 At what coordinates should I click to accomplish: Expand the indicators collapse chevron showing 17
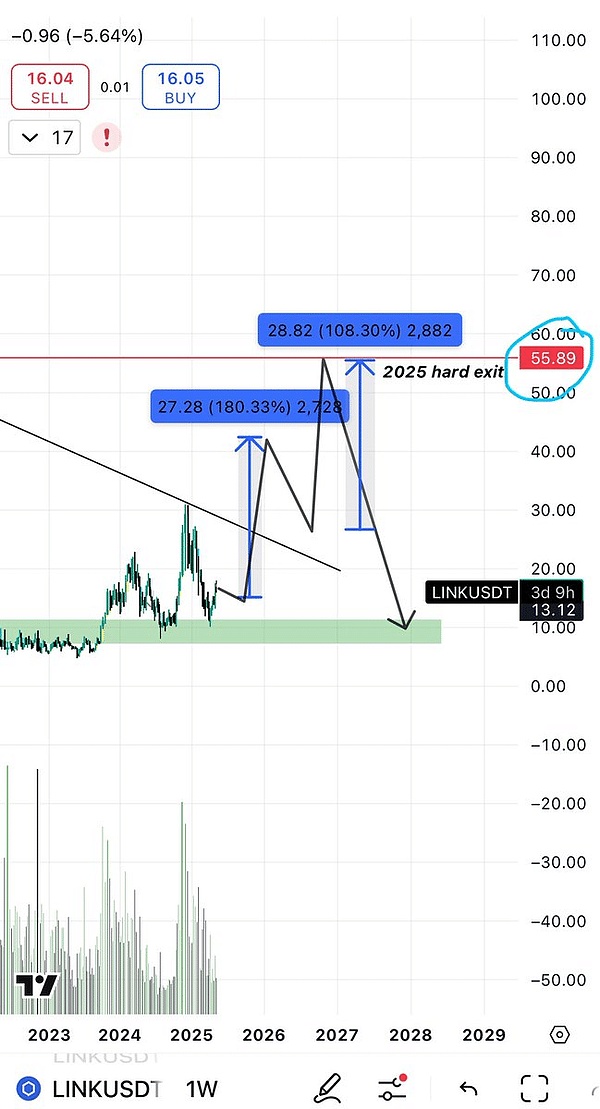pos(44,137)
